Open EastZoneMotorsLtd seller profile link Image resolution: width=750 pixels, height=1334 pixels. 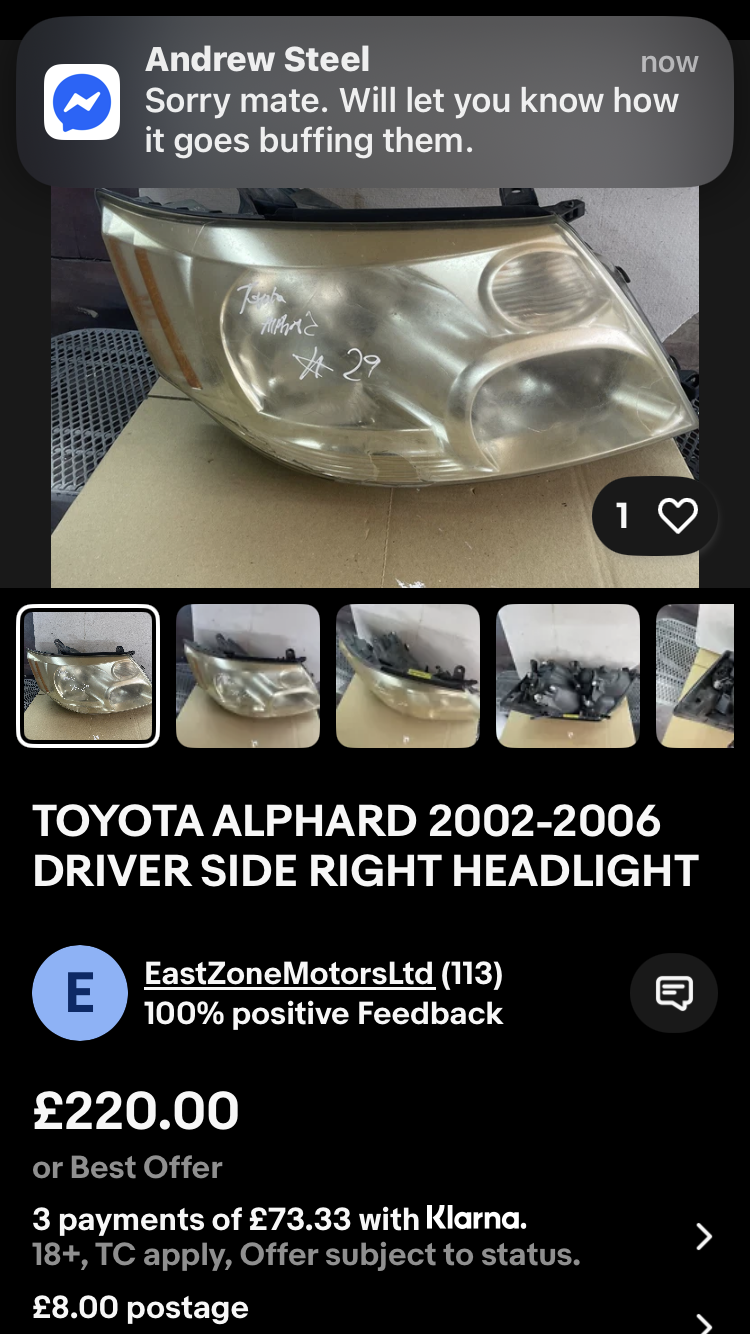[x=288, y=973]
